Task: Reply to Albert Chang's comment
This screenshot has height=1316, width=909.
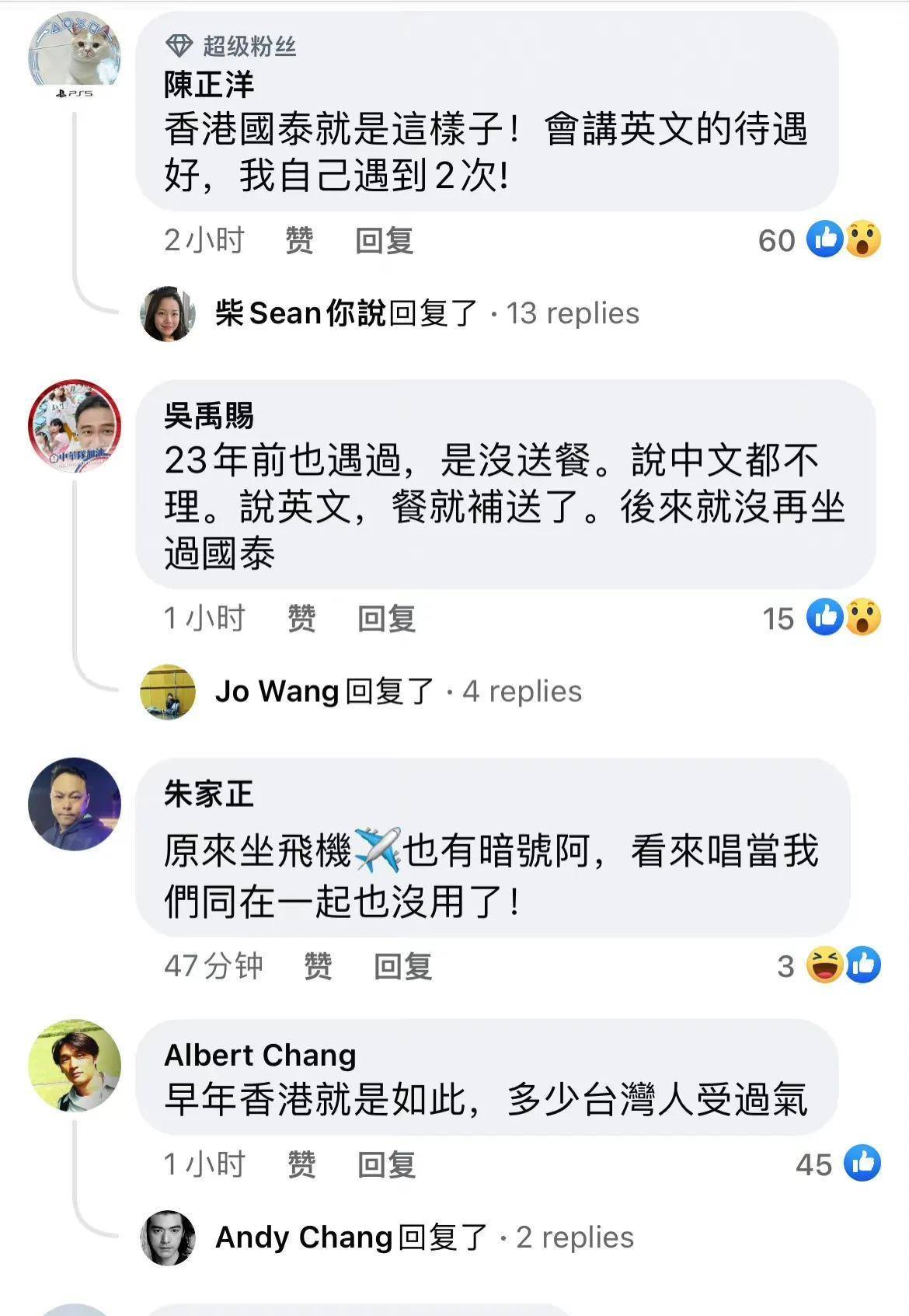Action: (386, 1164)
